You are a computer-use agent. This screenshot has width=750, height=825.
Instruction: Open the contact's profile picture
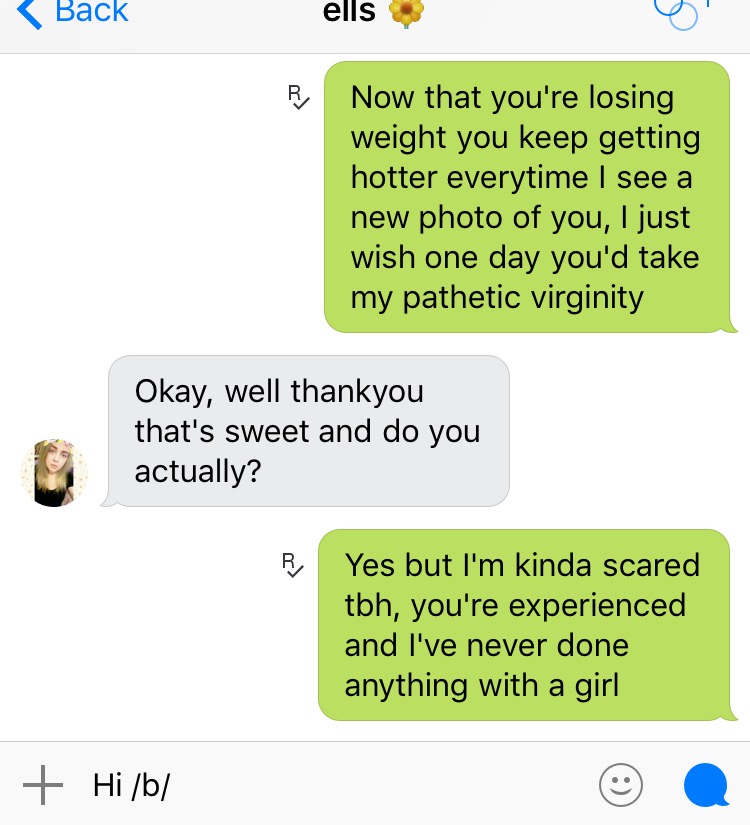[54, 472]
